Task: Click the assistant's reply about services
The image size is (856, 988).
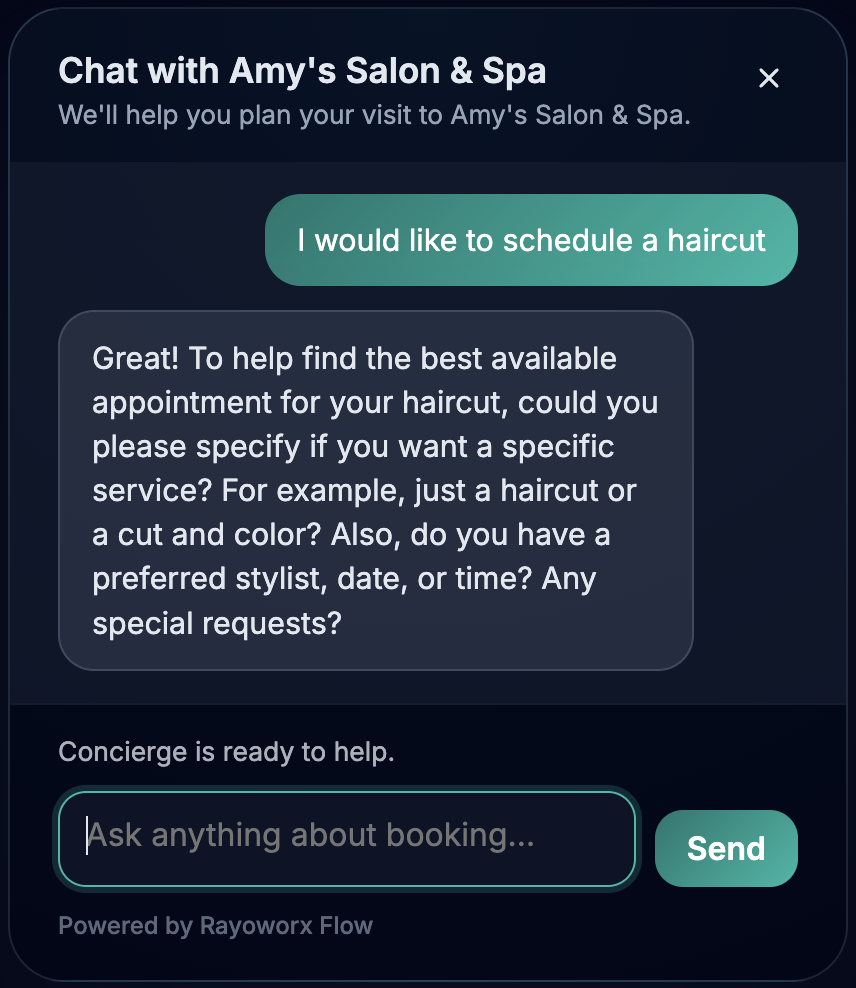Action: pyautogui.click(x=375, y=490)
